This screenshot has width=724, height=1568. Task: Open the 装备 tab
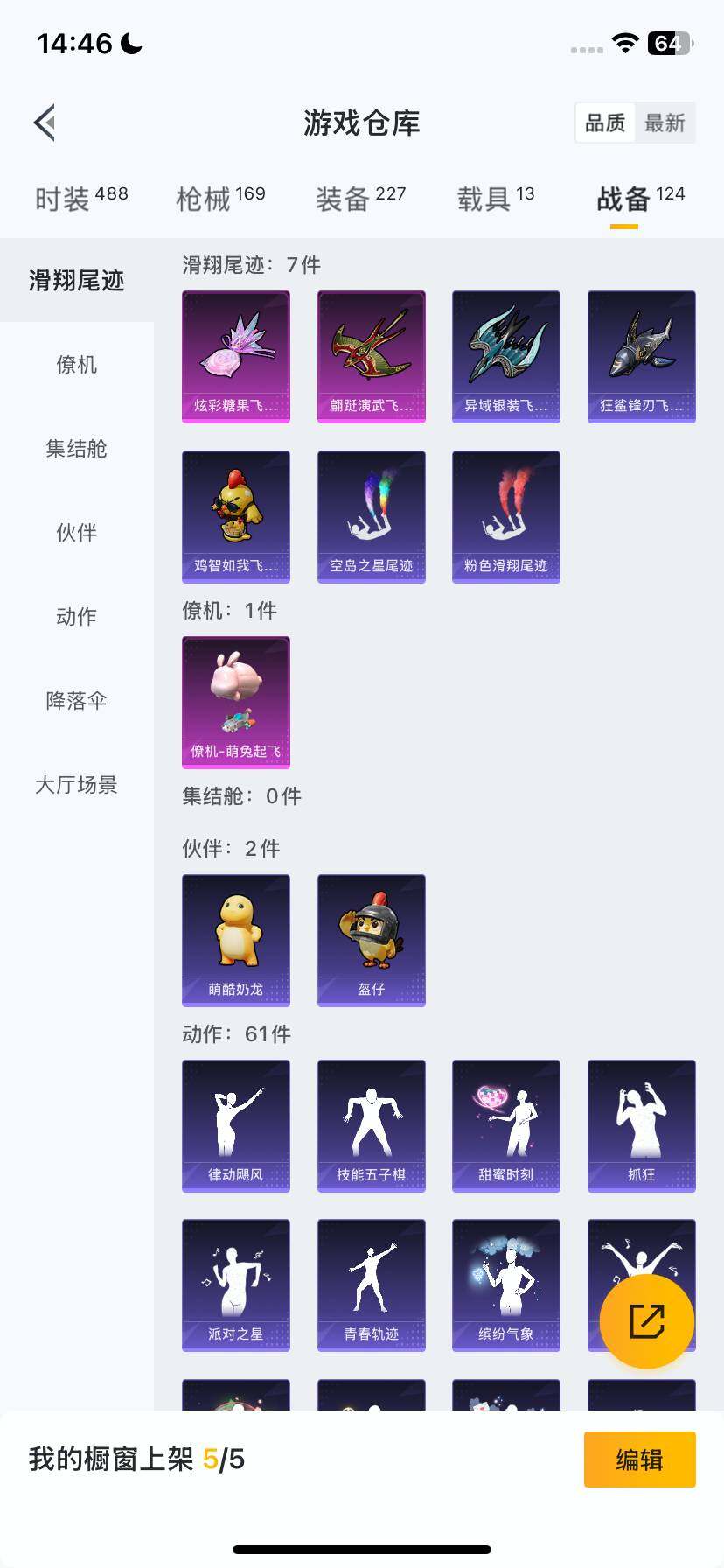[360, 199]
